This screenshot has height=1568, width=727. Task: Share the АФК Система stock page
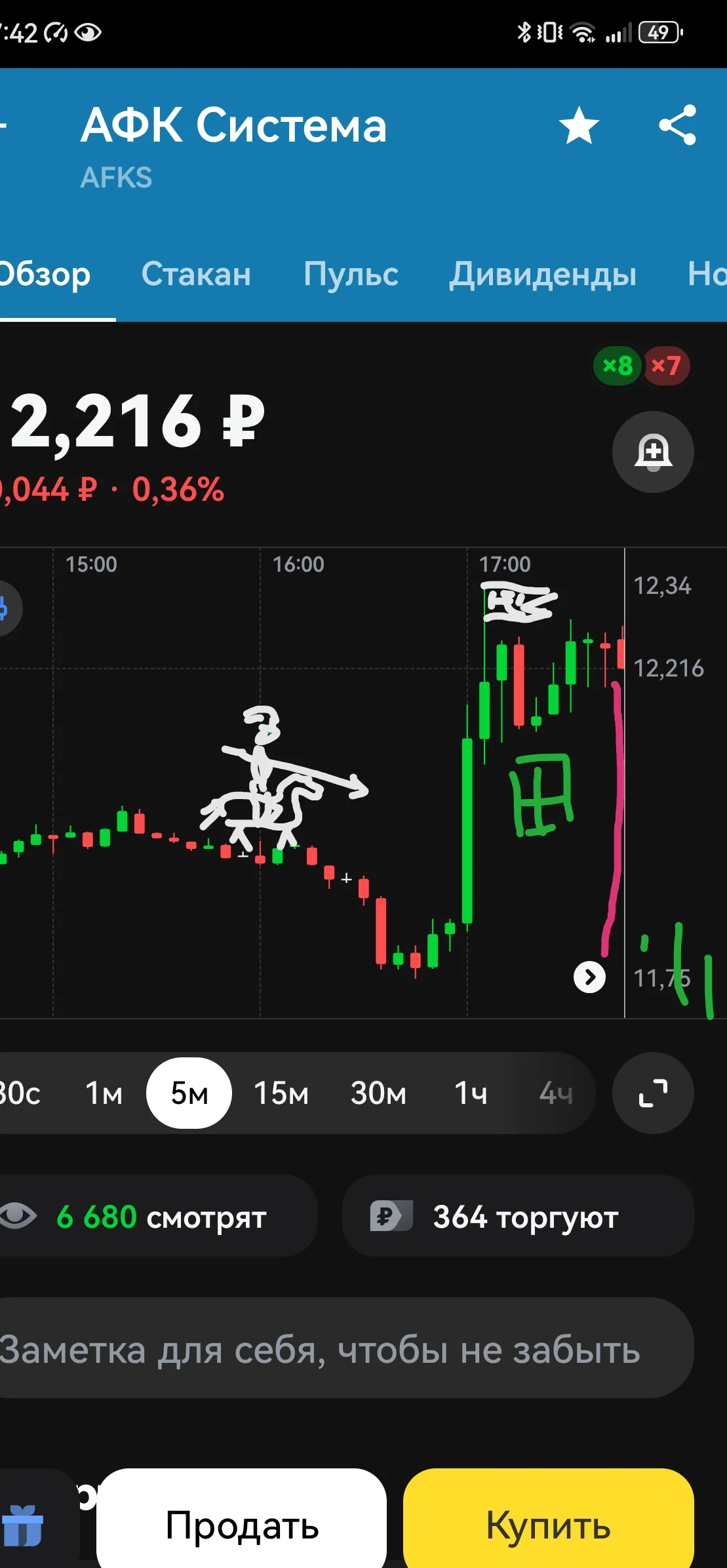[x=677, y=125]
